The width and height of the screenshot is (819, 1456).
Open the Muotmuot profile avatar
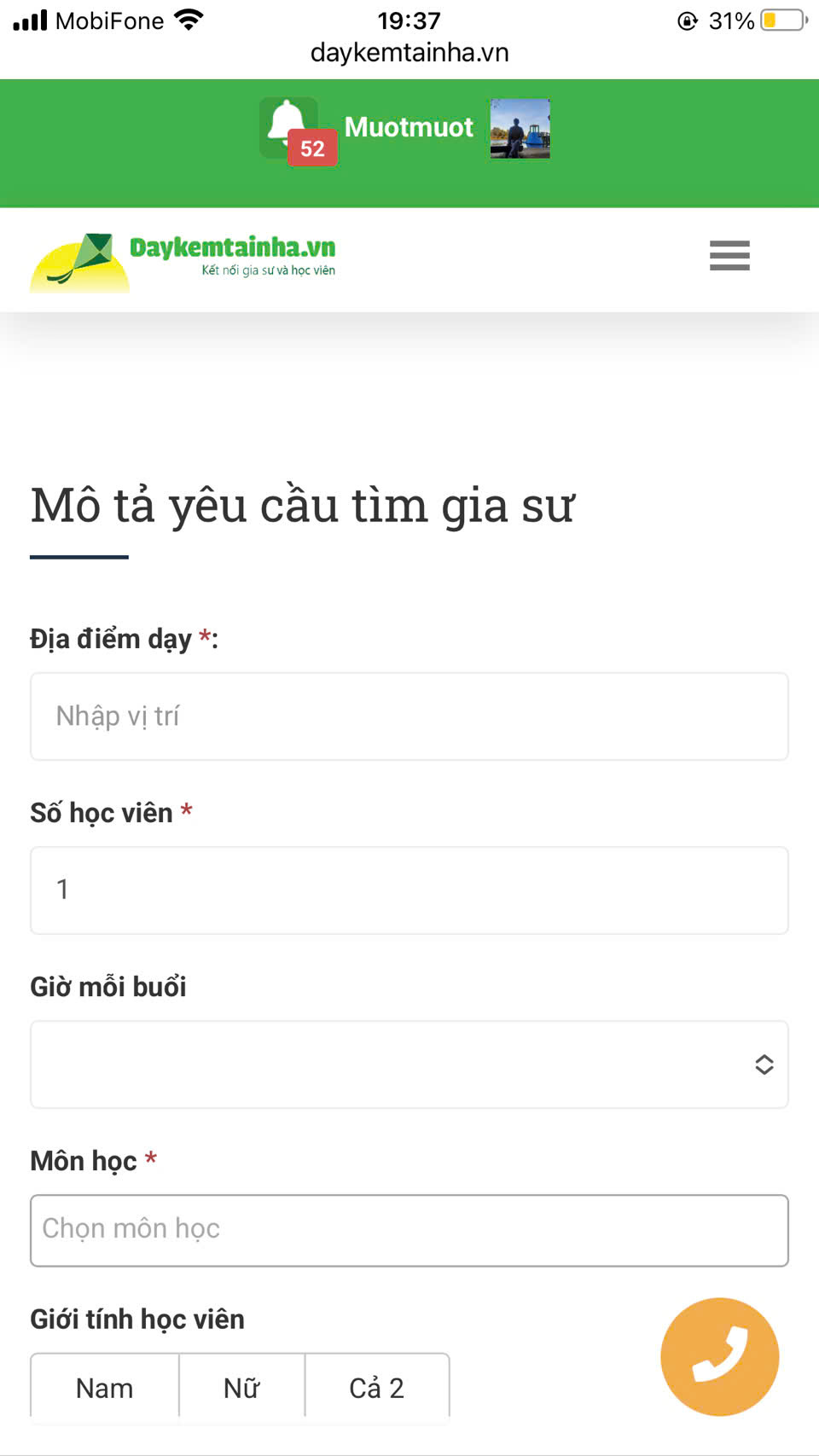click(x=520, y=129)
